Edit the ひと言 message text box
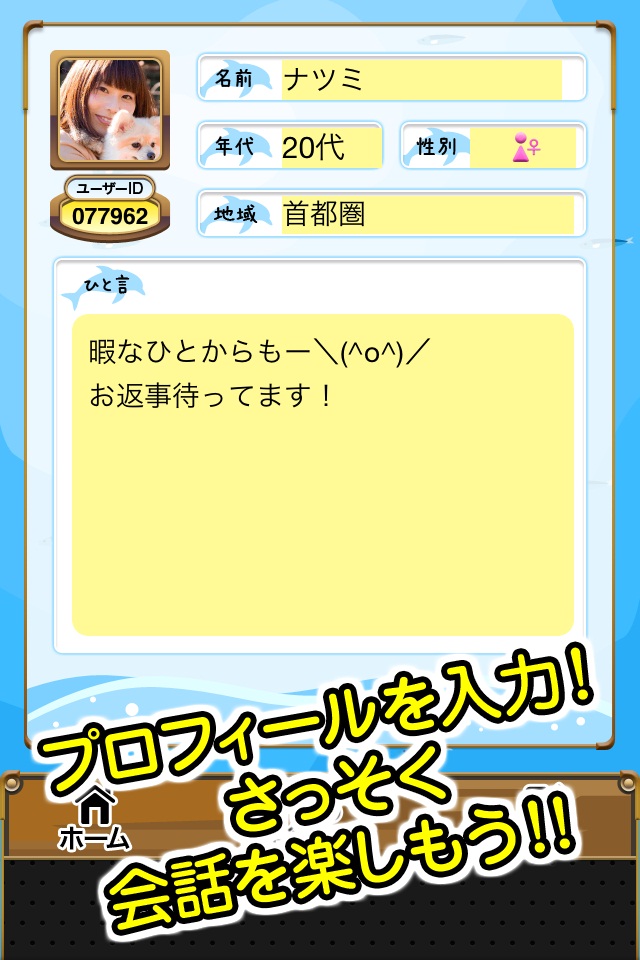The height and width of the screenshot is (960, 640). coord(322,474)
